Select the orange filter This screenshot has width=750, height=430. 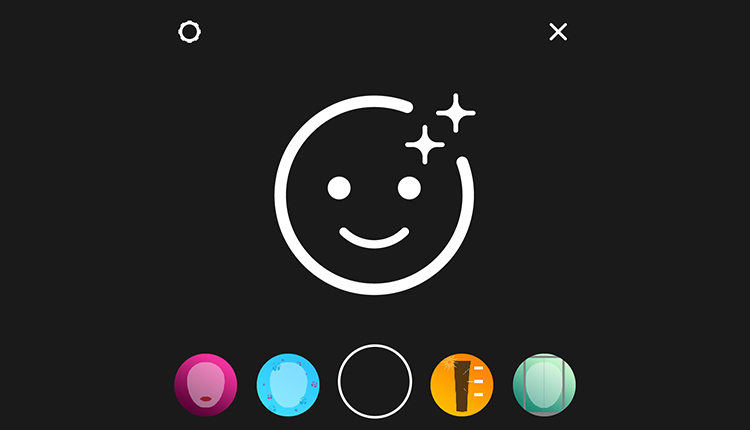(462, 385)
